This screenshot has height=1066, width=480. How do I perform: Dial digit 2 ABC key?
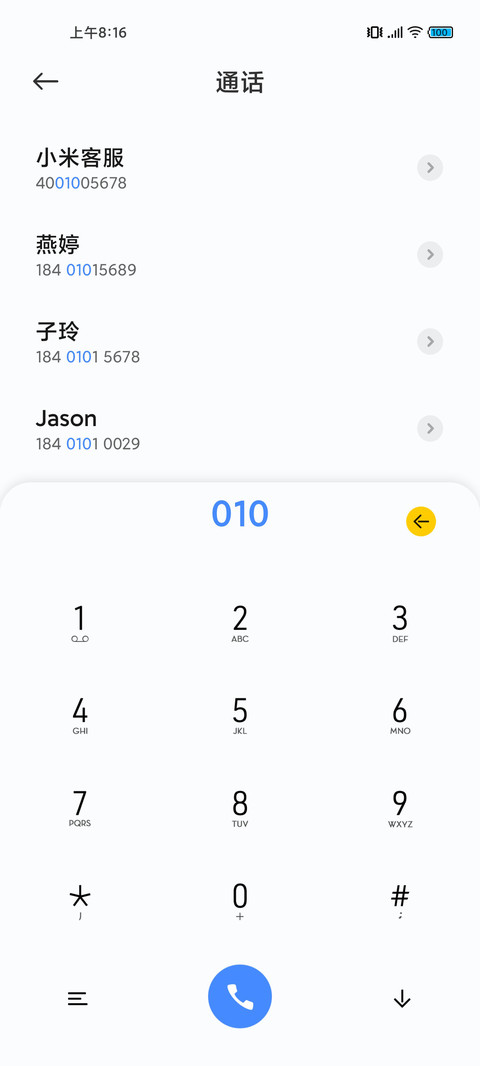pos(240,623)
